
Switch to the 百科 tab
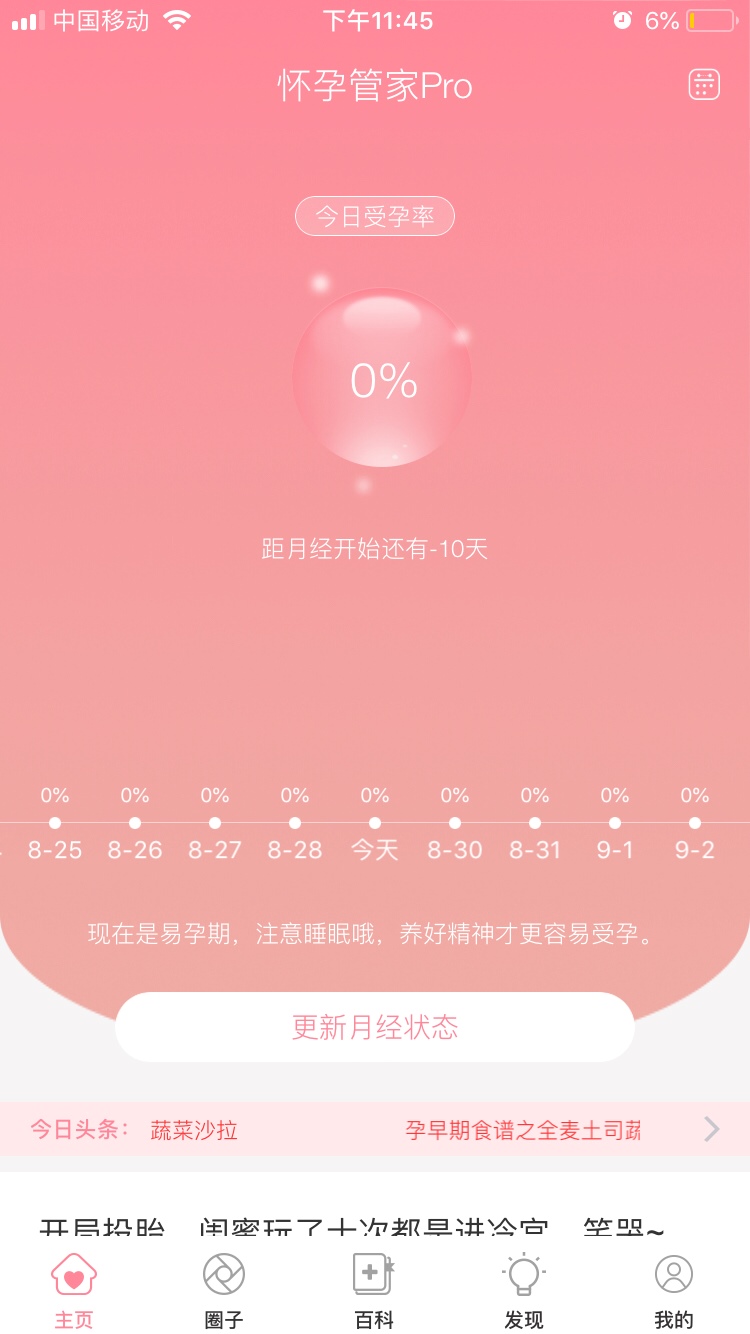click(x=374, y=1290)
